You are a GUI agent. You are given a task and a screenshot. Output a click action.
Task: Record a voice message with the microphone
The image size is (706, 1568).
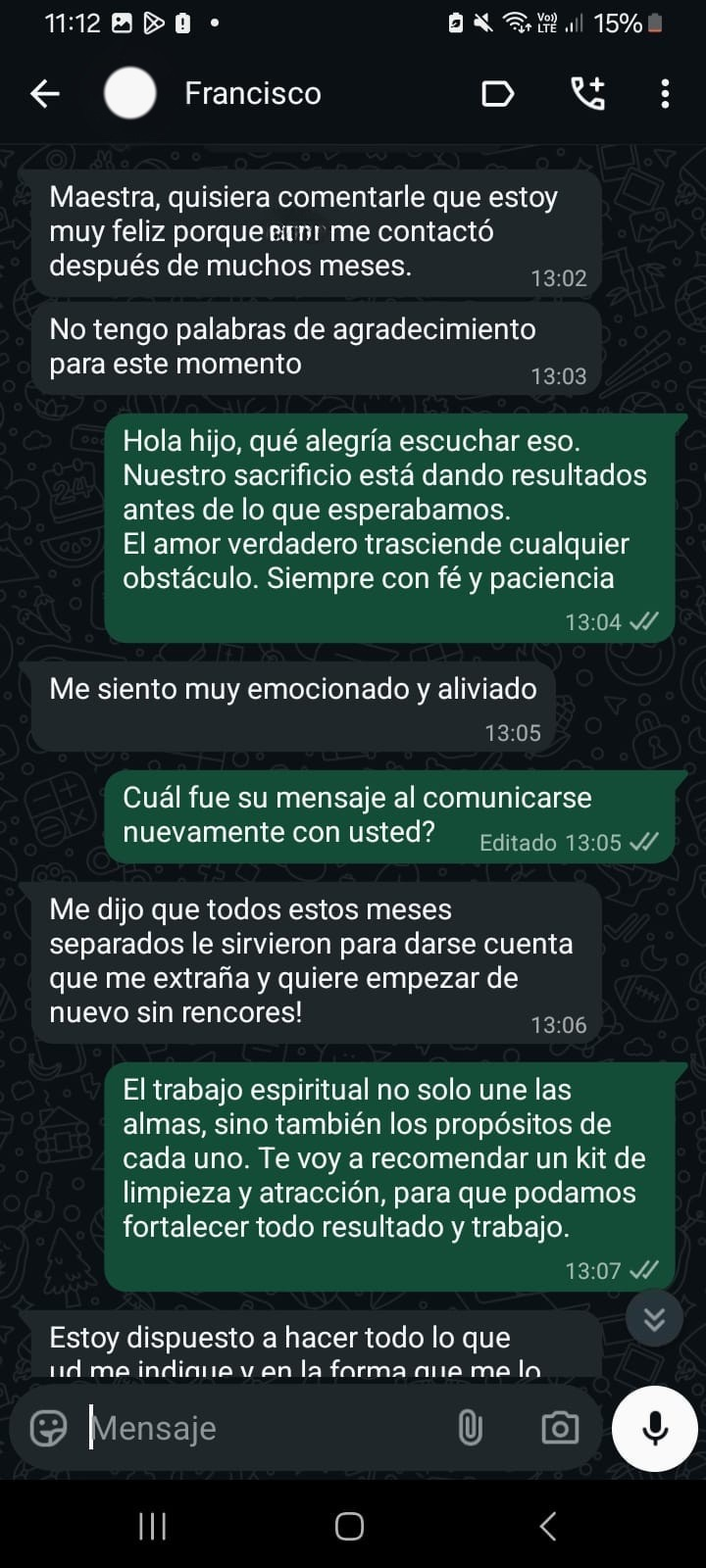654,1428
